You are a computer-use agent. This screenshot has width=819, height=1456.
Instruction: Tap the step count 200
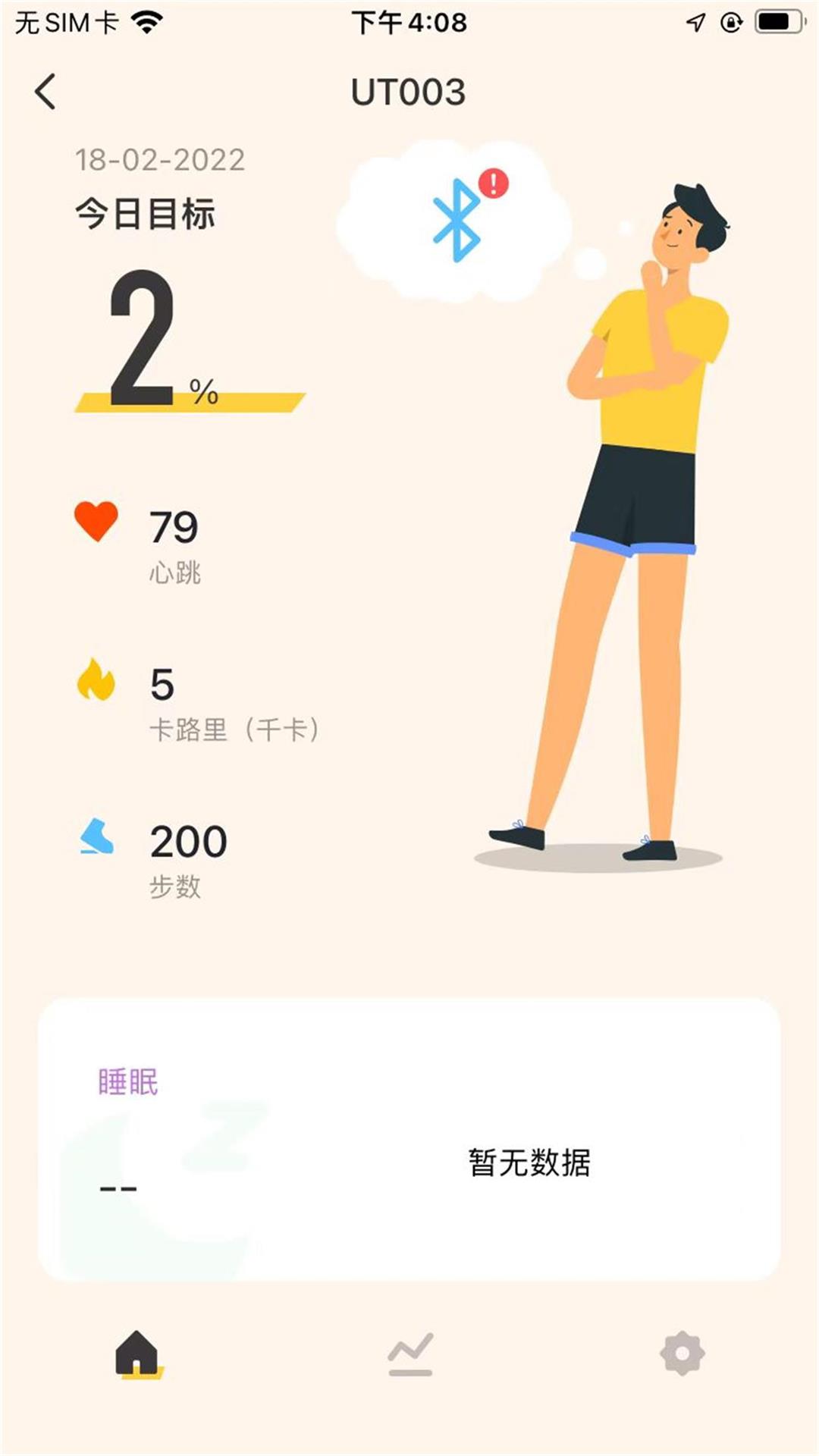tap(187, 838)
